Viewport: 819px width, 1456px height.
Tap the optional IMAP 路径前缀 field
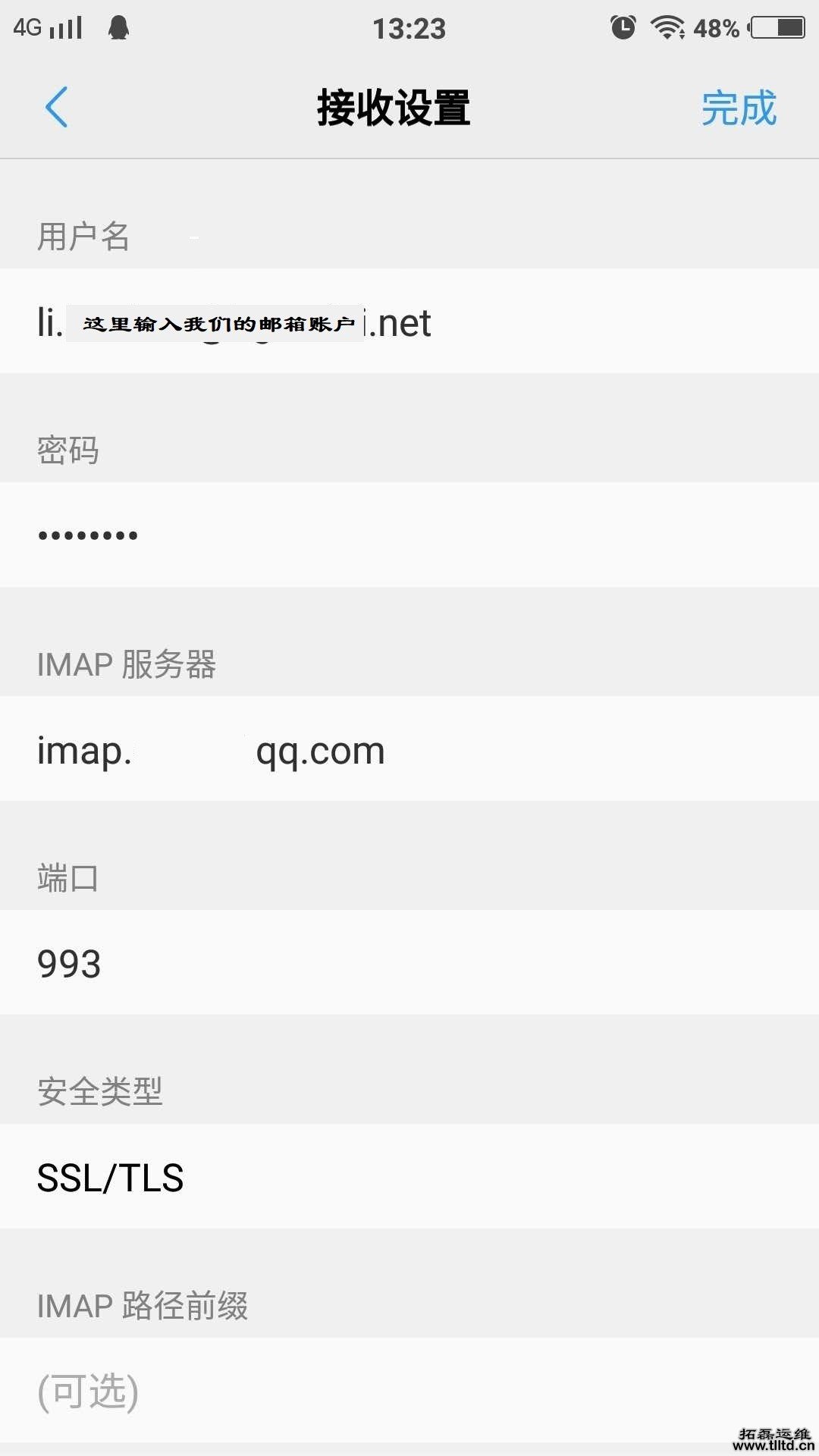coord(87,1391)
